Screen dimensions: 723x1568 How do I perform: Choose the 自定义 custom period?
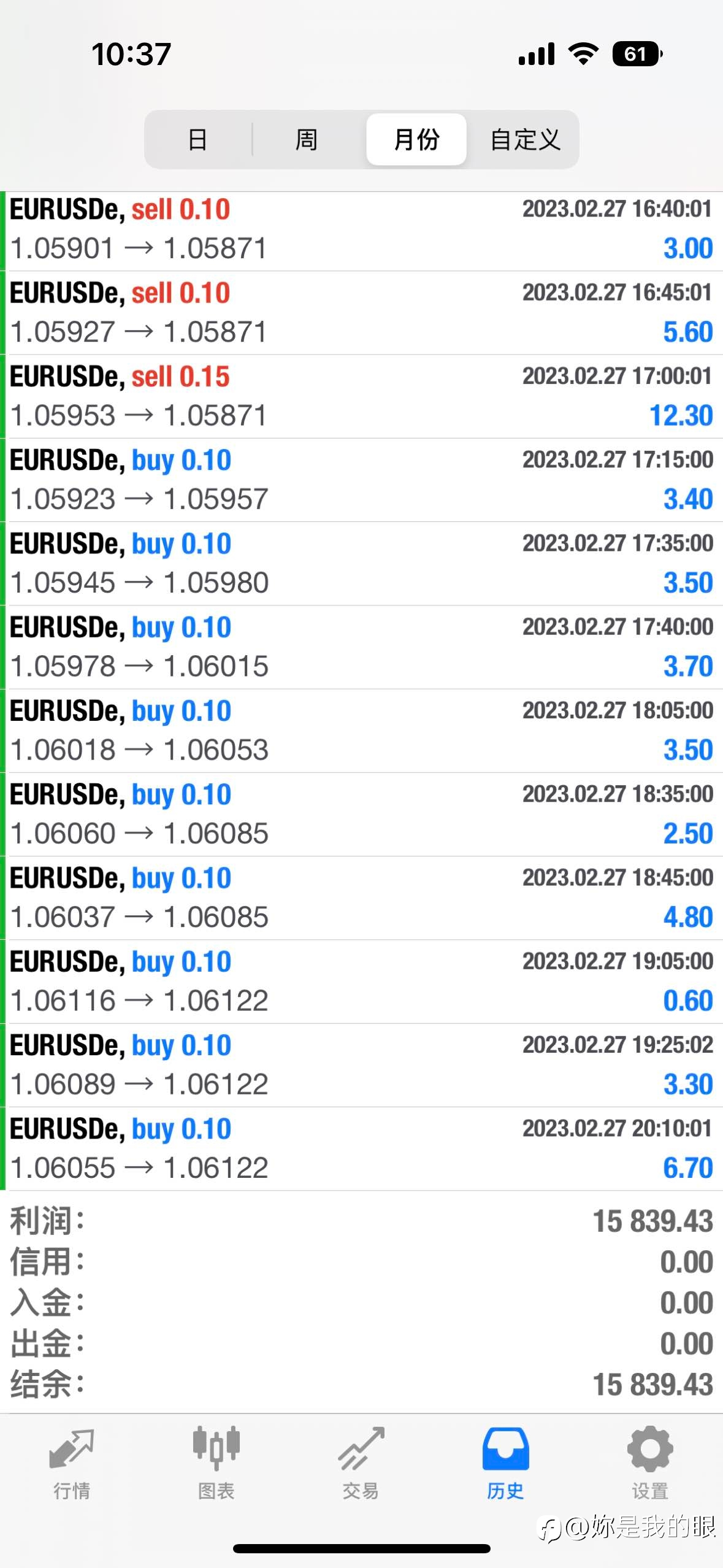point(525,139)
